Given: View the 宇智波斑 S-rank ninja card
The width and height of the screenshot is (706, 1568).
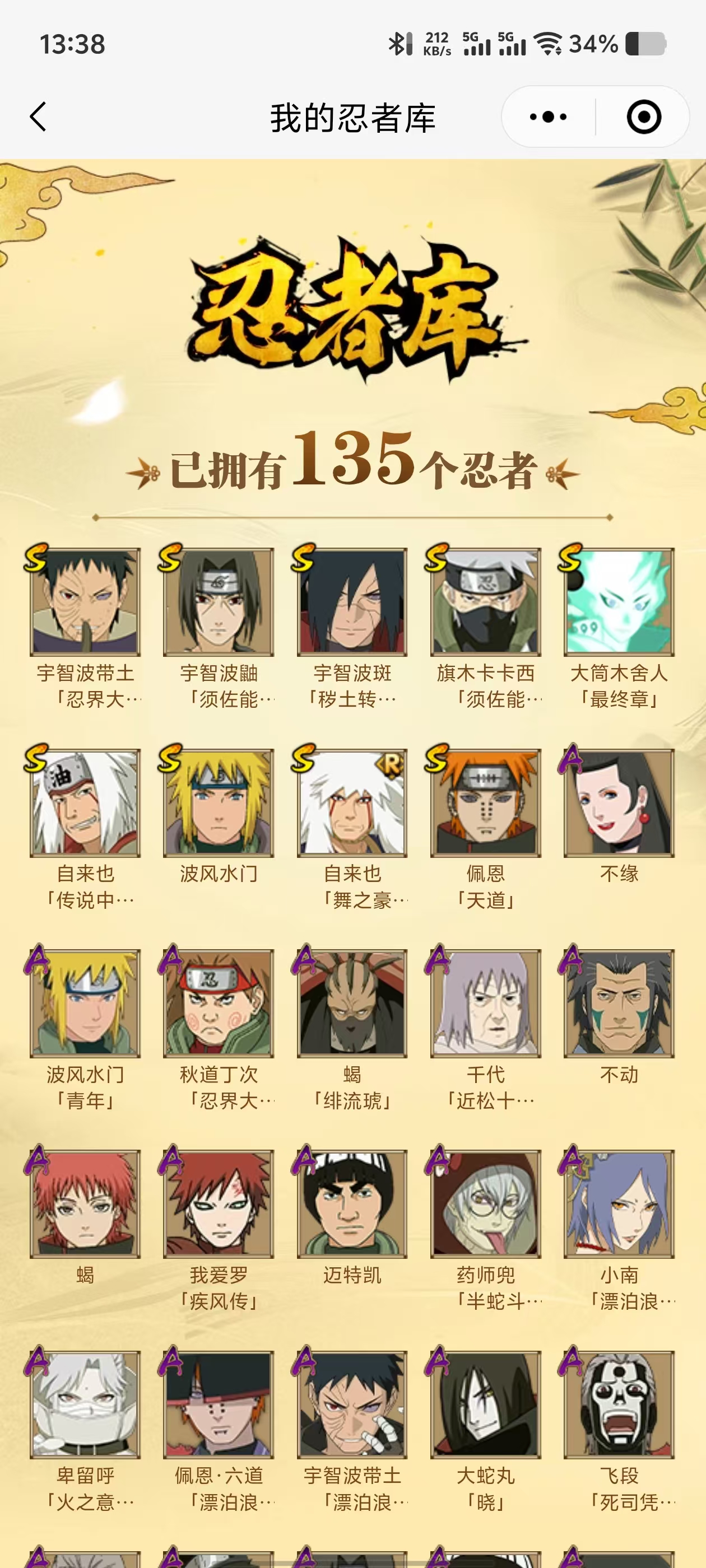Looking at the screenshot, I should point(352,601).
